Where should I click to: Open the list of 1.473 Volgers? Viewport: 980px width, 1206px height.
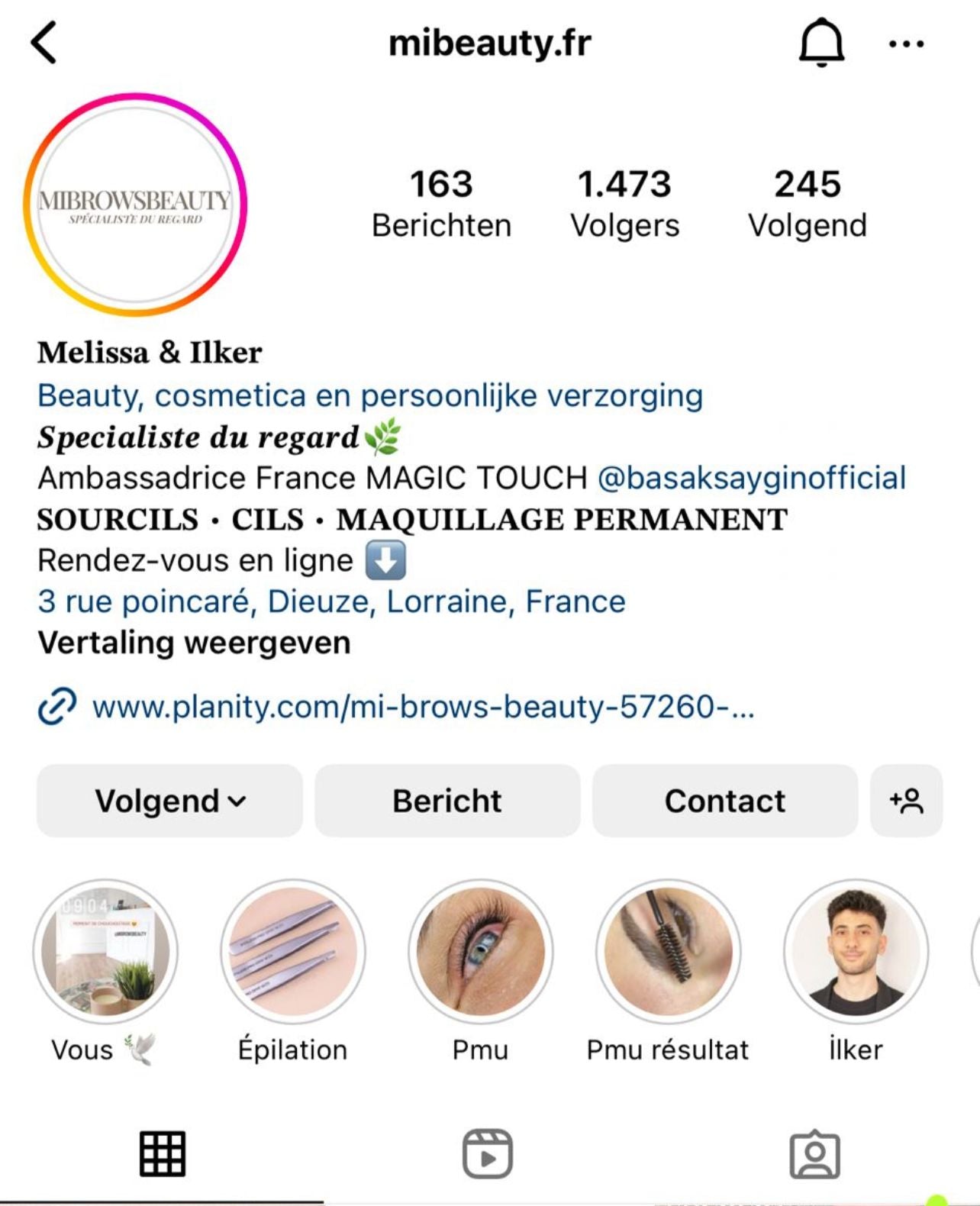(x=624, y=203)
